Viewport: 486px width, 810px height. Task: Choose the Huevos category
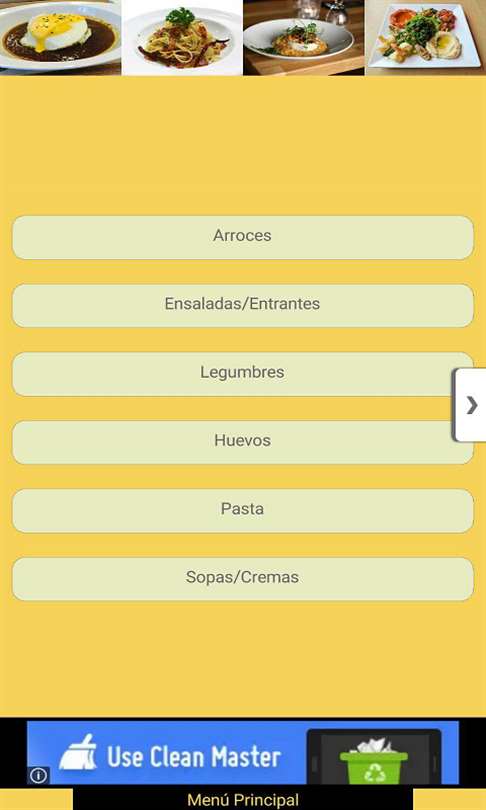(243, 442)
